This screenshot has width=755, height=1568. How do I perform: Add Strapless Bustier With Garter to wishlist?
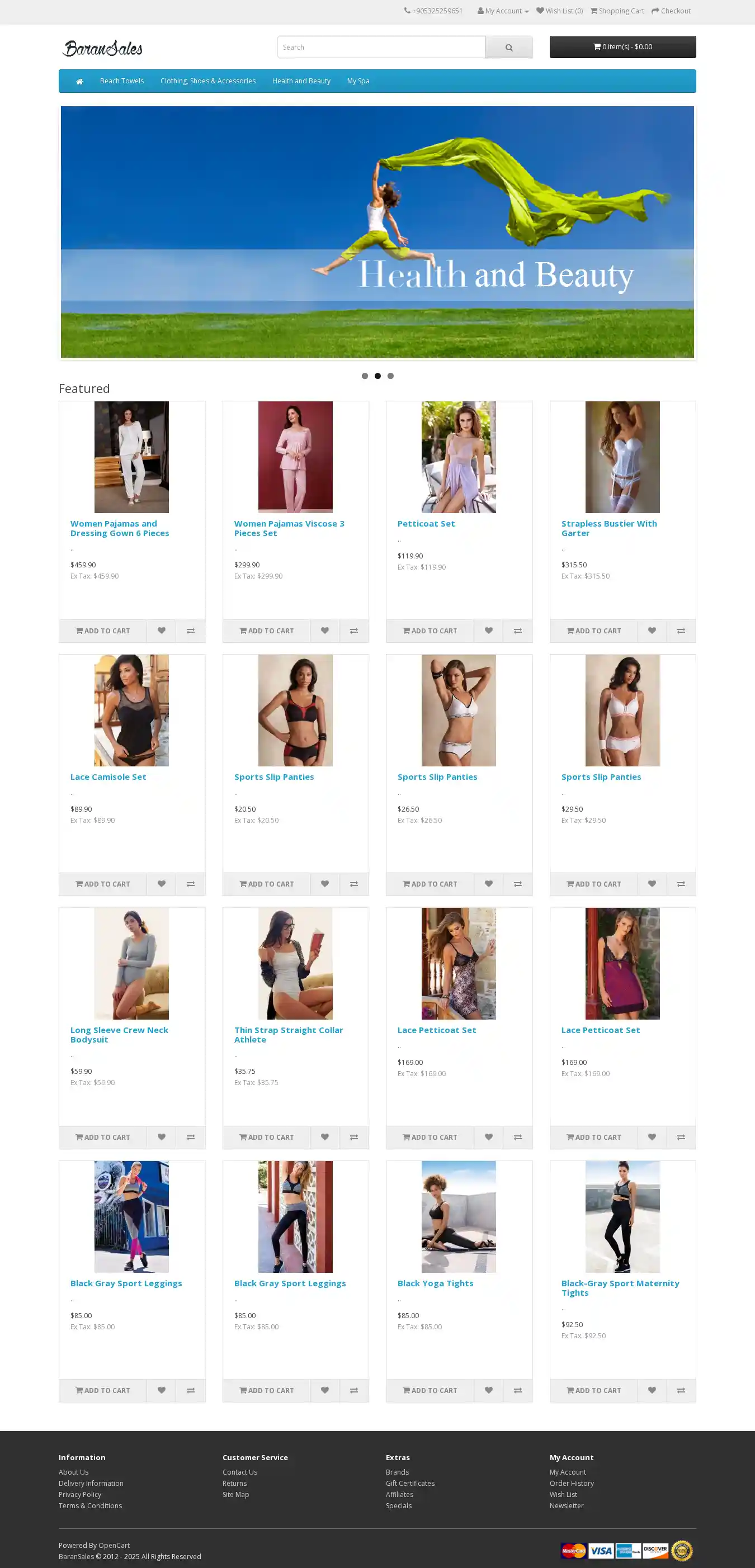(652, 631)
